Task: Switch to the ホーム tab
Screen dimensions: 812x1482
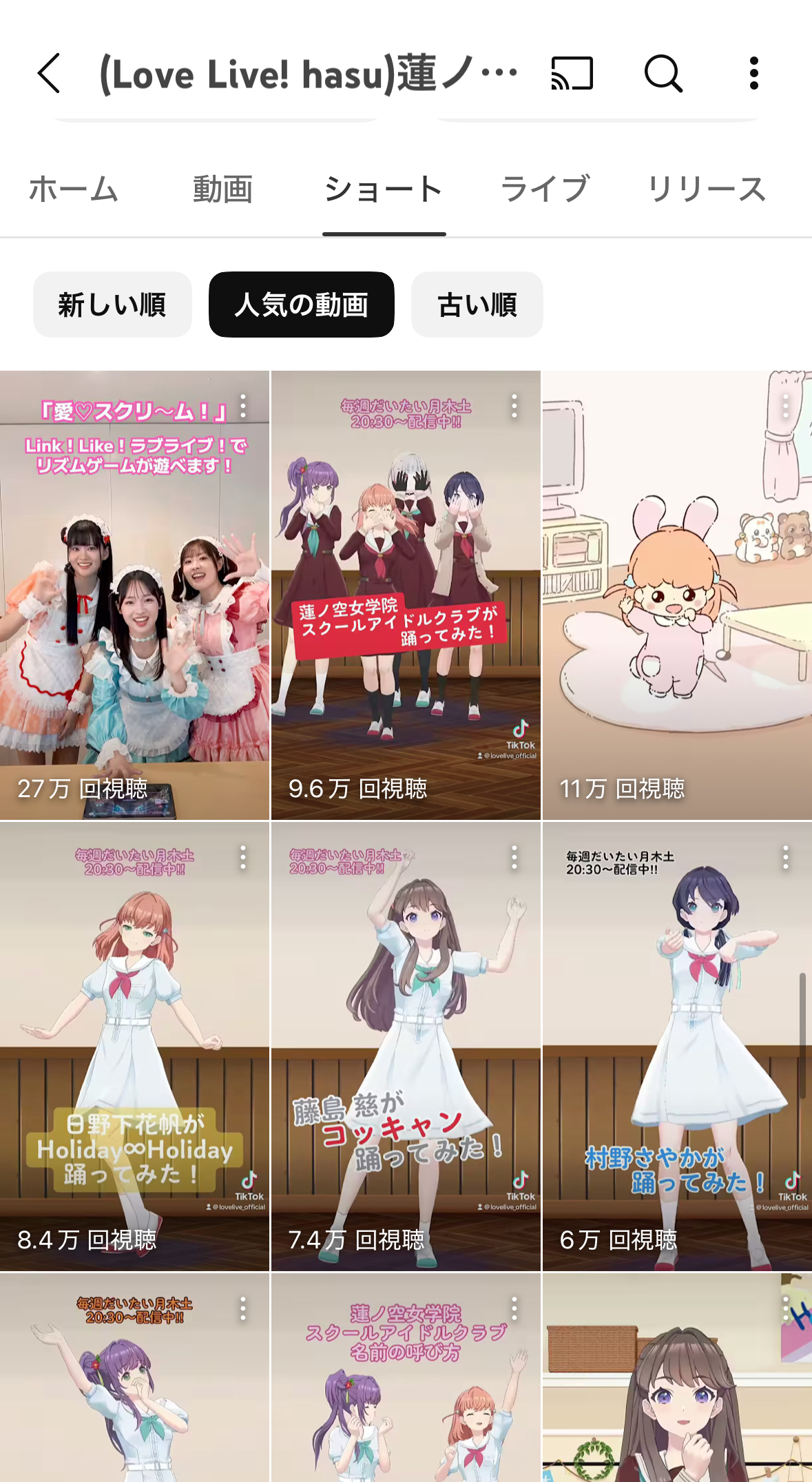Action: (x=74, y=189)
